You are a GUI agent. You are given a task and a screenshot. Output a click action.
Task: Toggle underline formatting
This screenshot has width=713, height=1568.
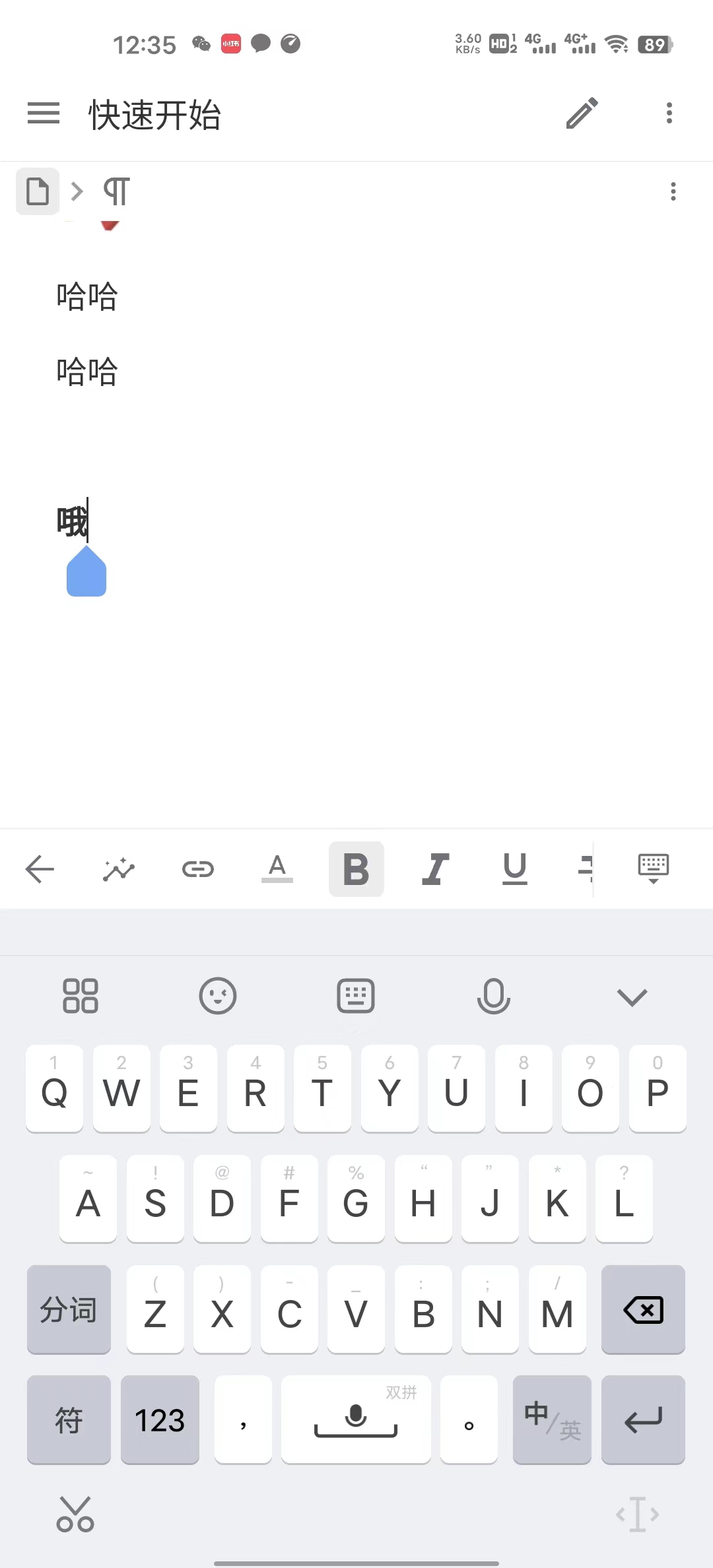tap(514, 868)
